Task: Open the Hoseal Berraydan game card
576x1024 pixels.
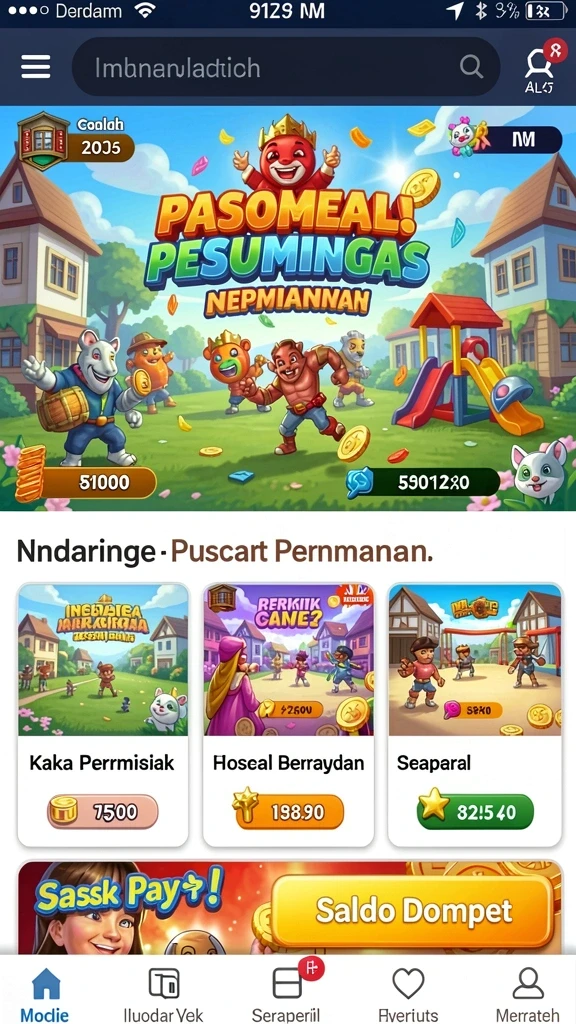Action: [x=288, y=714]
